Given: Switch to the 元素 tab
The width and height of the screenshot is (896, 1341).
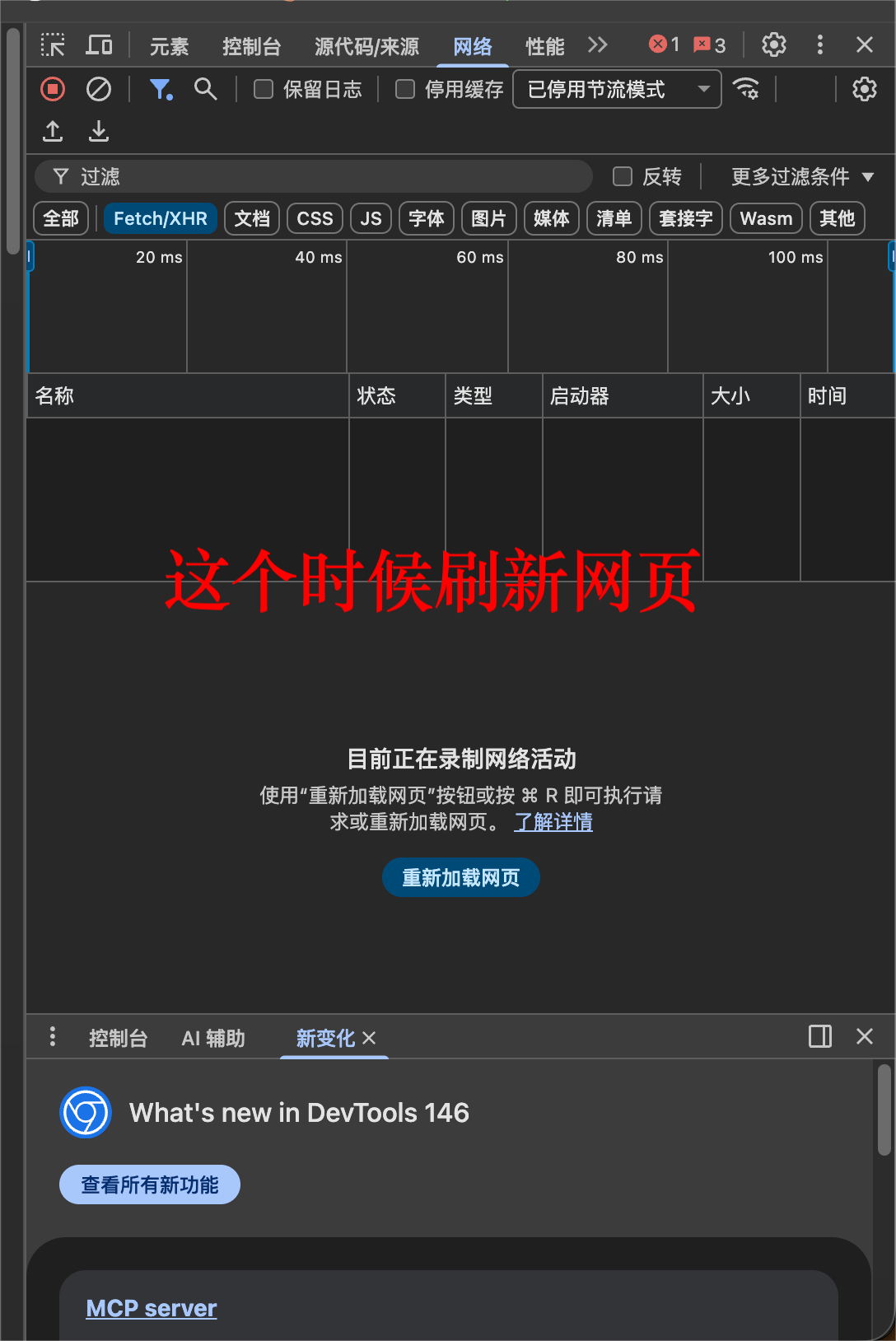Looking at the screenshot, I should pos(169,46).
